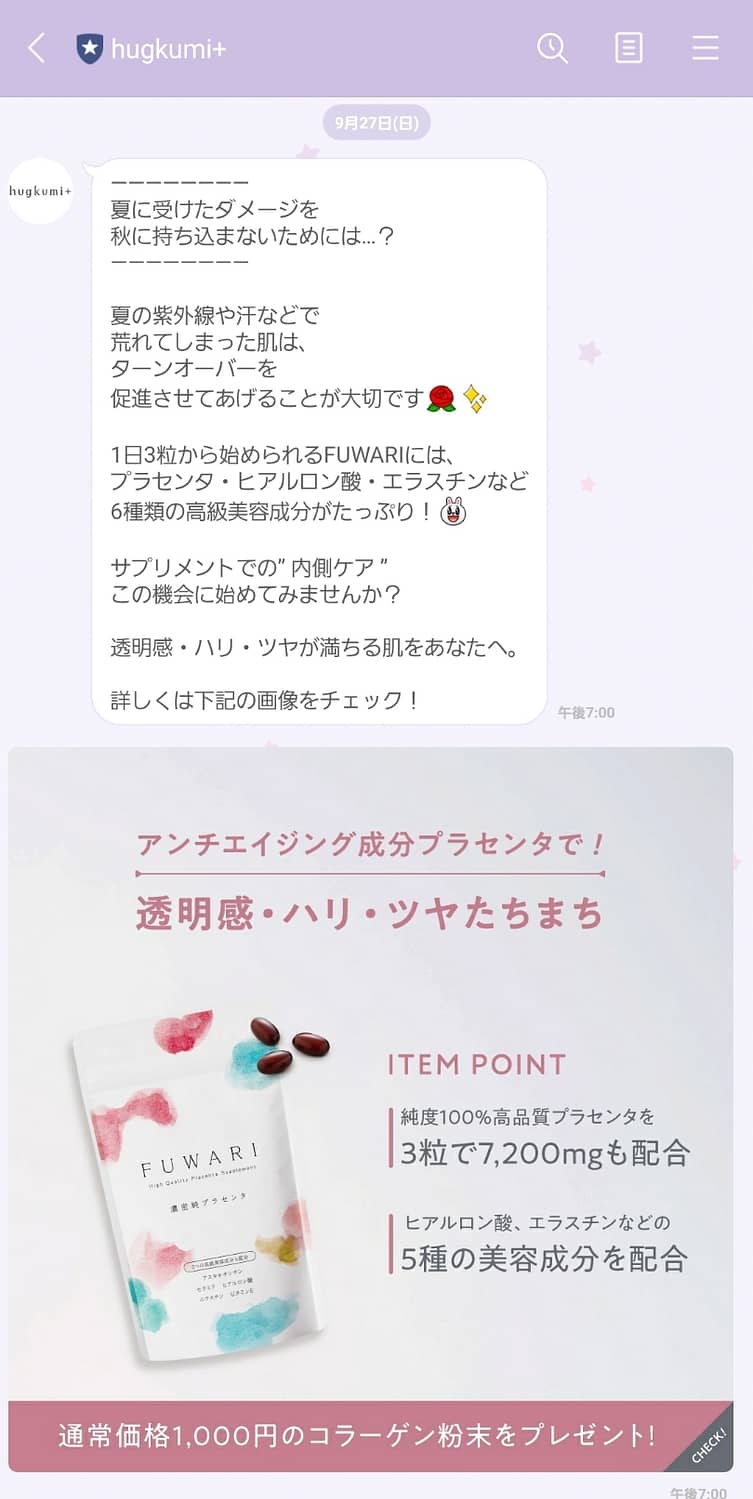Open the hugkumi+ profile avatar
Viewport: 753px width, 1499px height.
[41, 190]
